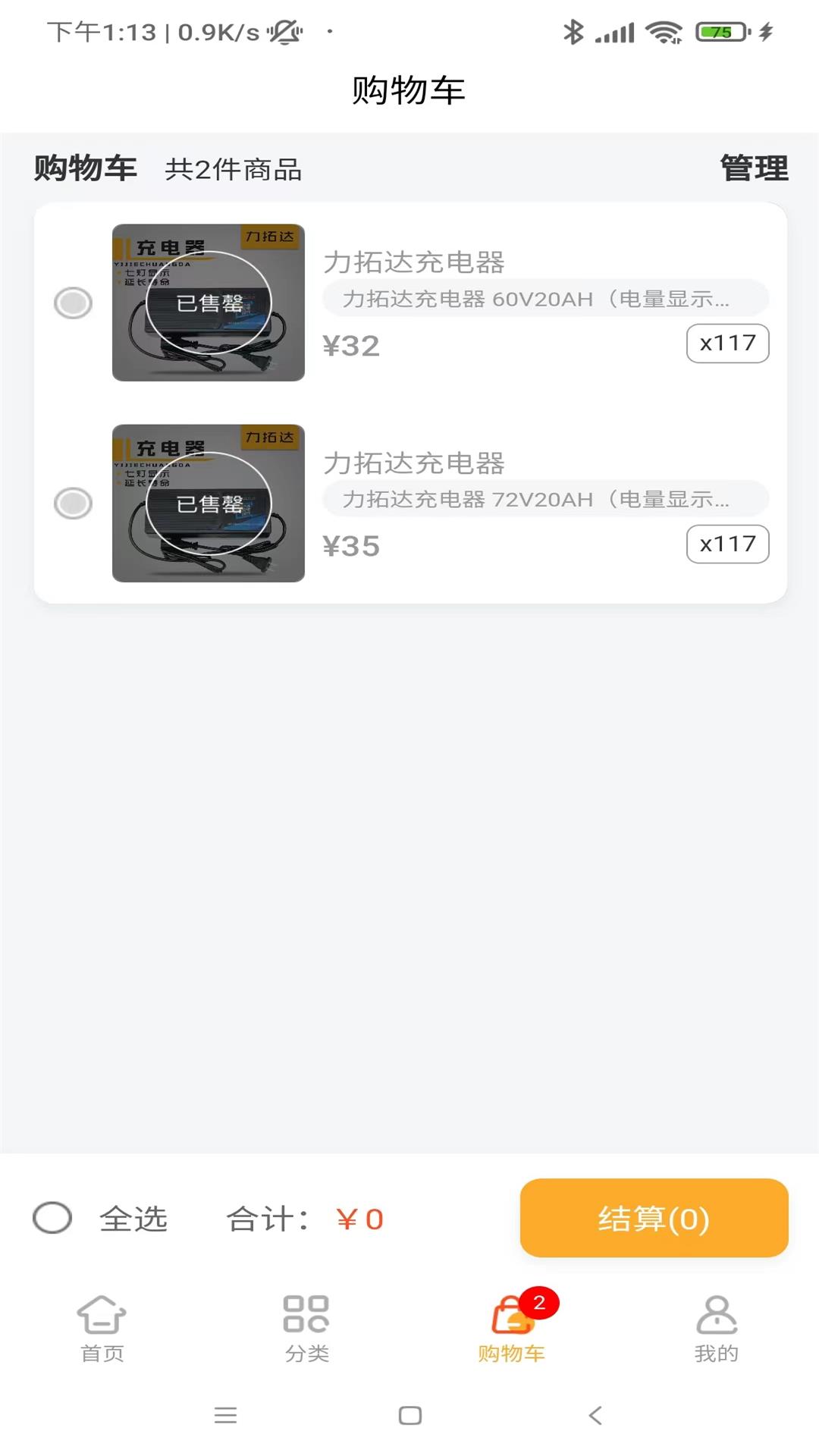The image size is (819, 1456).
Task: Open the x117 quantity selector for ¥32 charger
Action: click(x=726, y=343)
